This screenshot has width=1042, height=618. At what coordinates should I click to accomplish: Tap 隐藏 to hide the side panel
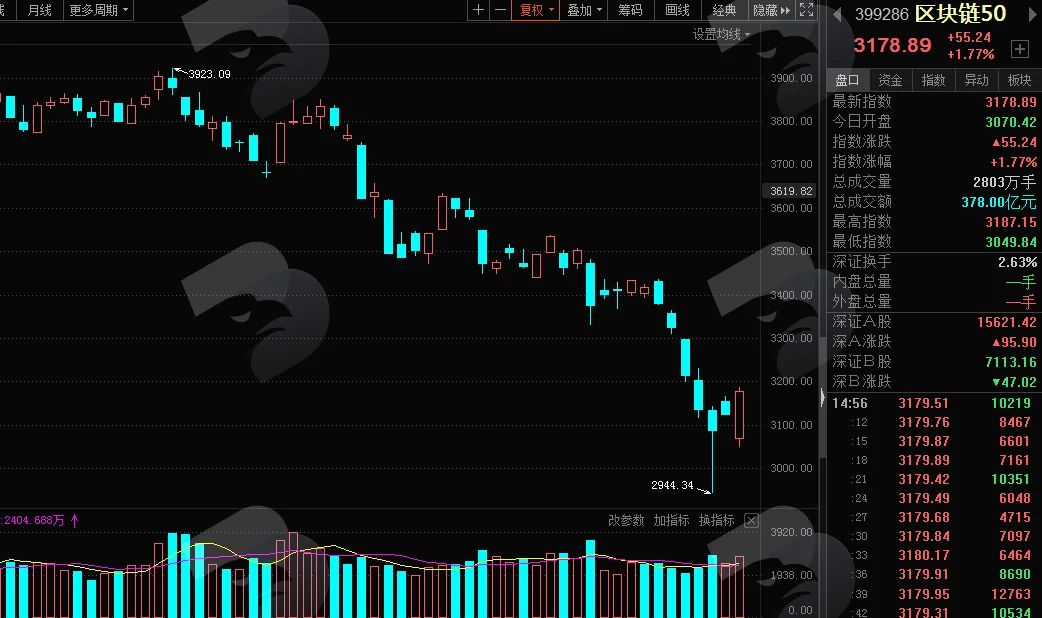(771, 10)
